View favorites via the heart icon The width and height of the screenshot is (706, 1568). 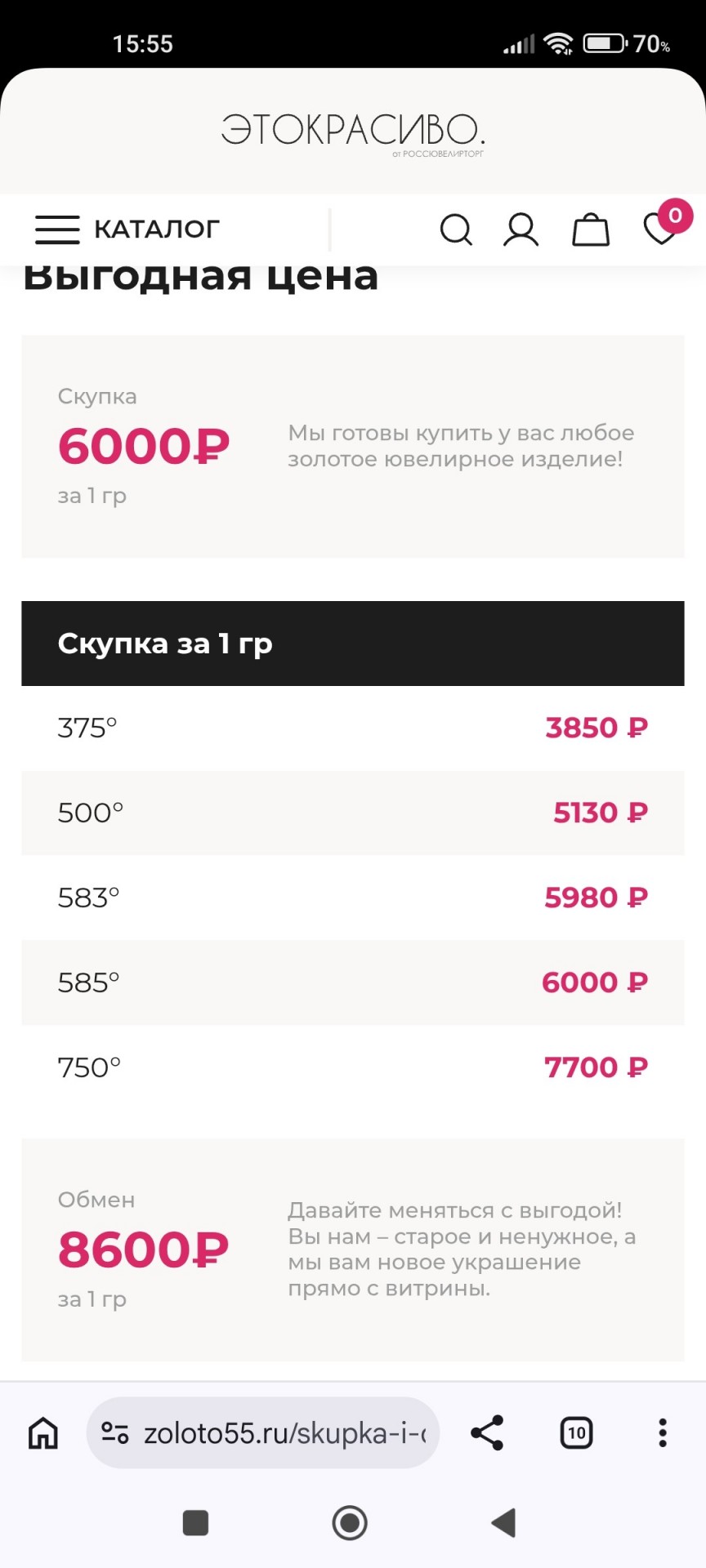(662, 226)
